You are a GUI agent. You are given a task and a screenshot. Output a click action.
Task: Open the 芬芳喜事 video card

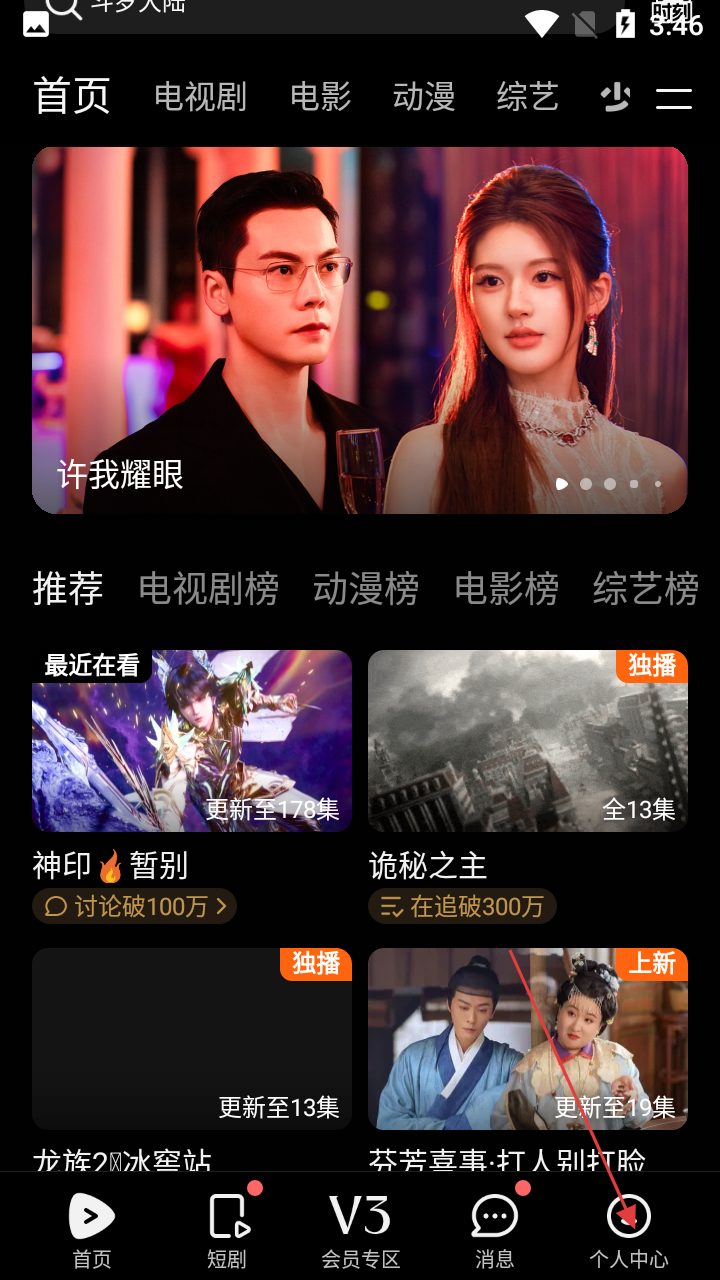coord(528,1039)
